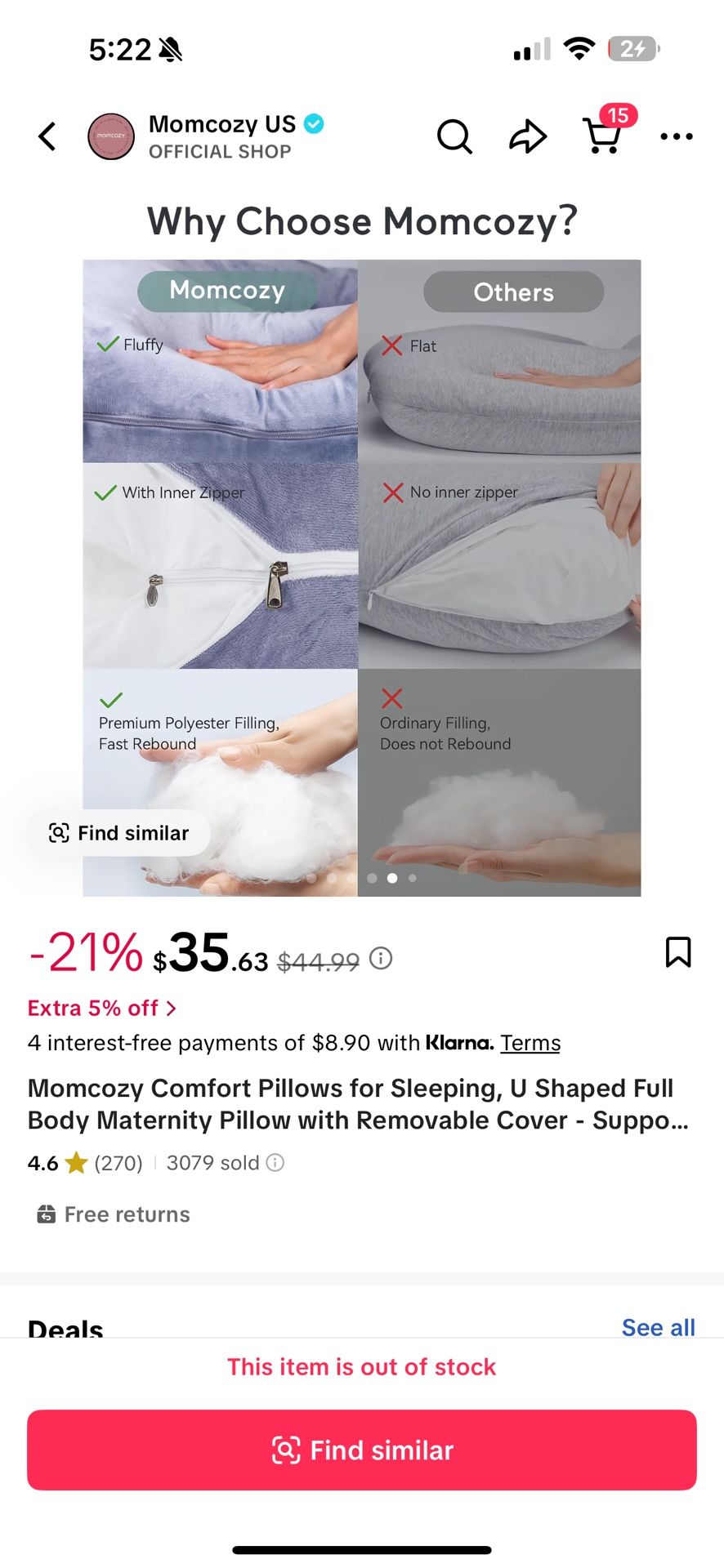Open the Deals section header
The height and width of the screenshot is (1568, 724).
(65, 1327)
